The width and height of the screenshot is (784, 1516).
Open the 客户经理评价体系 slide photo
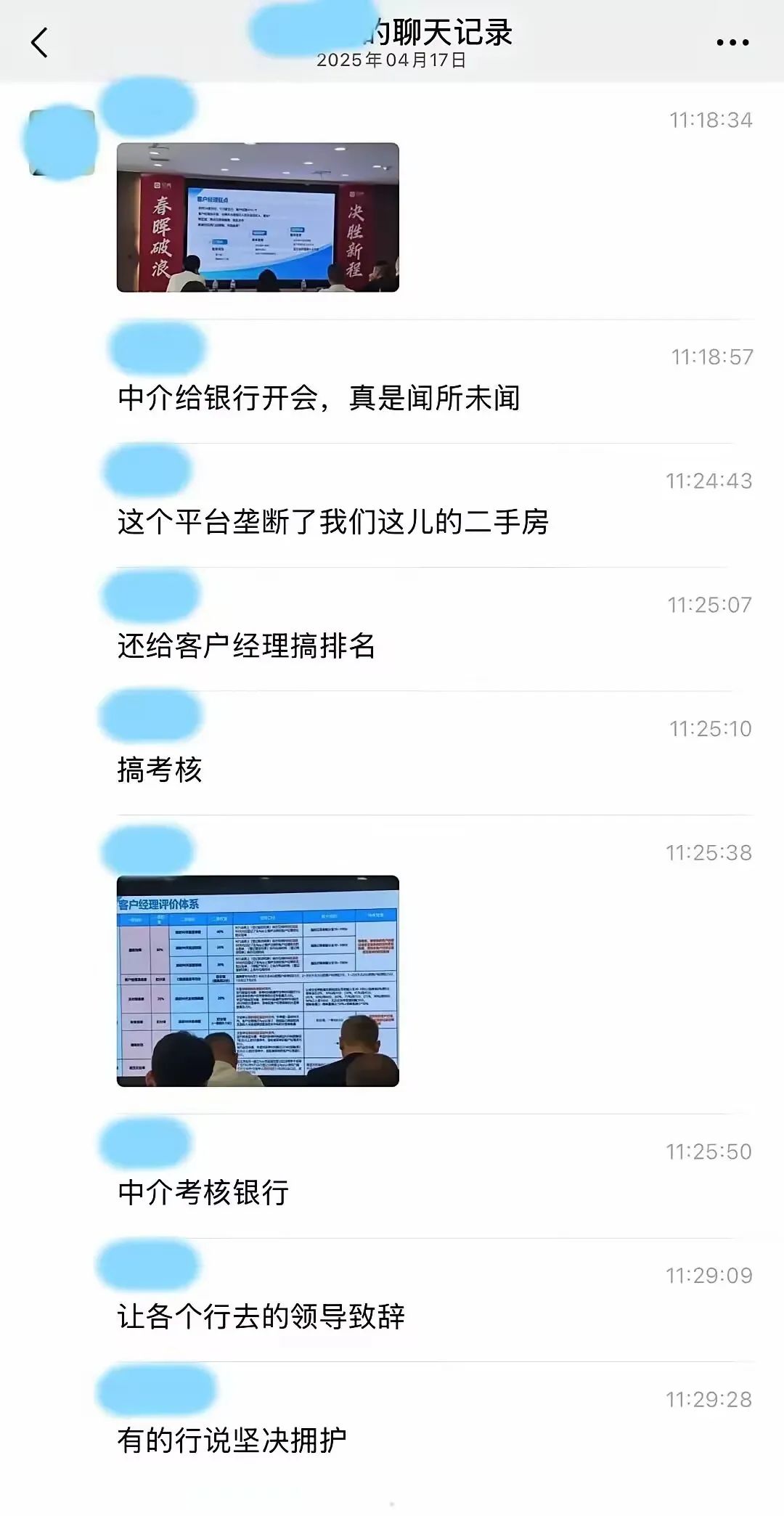[258, 981]
